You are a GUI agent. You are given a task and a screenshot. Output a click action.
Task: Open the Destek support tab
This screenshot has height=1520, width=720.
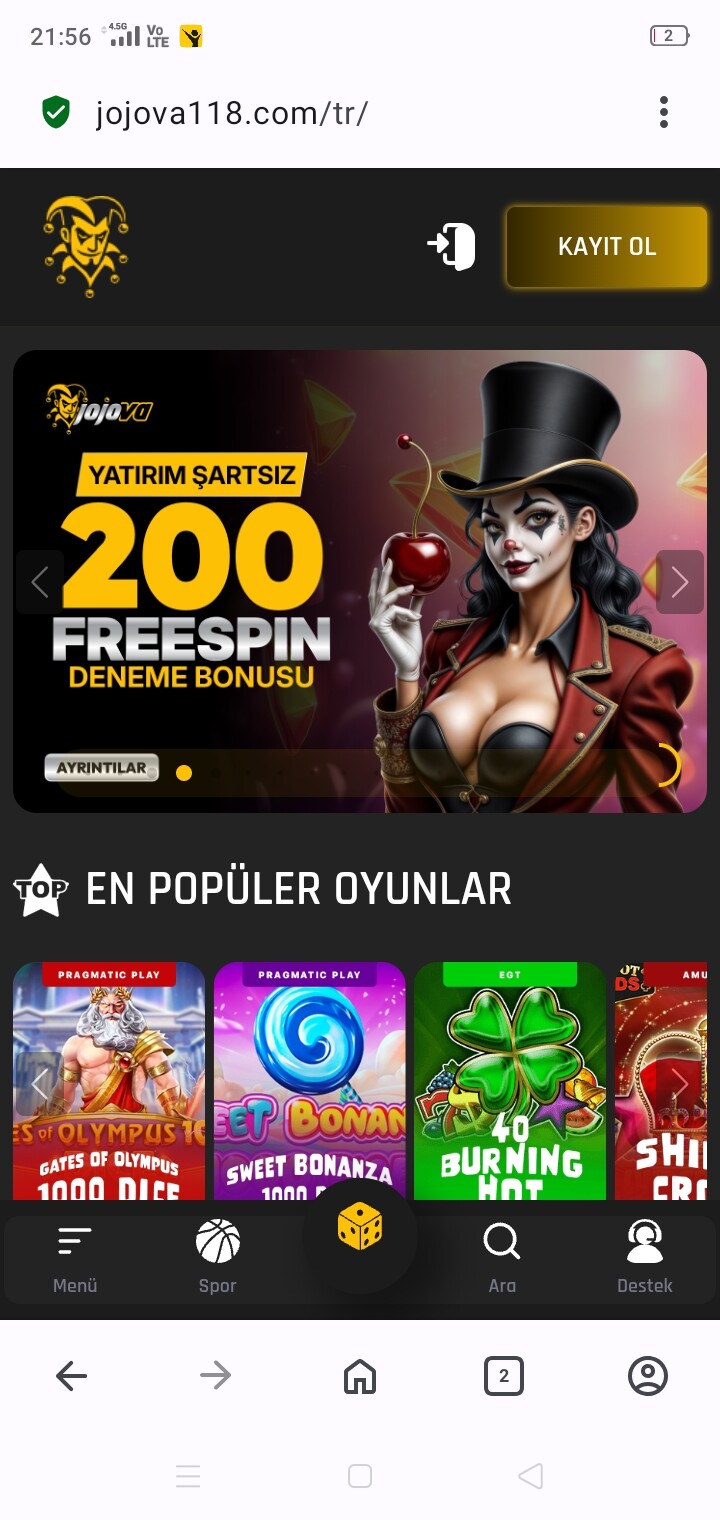[x=645, y=1260]
